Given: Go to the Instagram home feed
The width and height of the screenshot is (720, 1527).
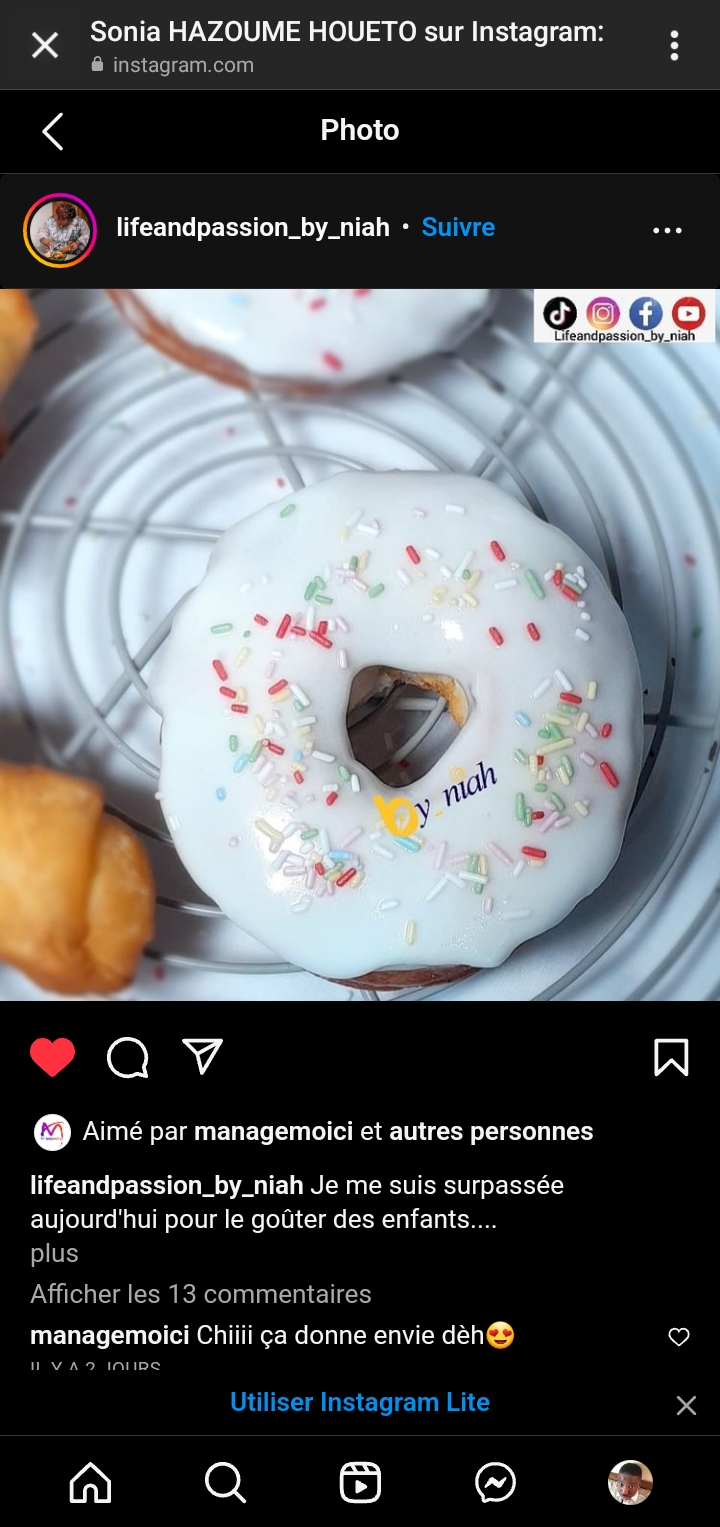Looking at the screenshot, I should (90, 1483).
